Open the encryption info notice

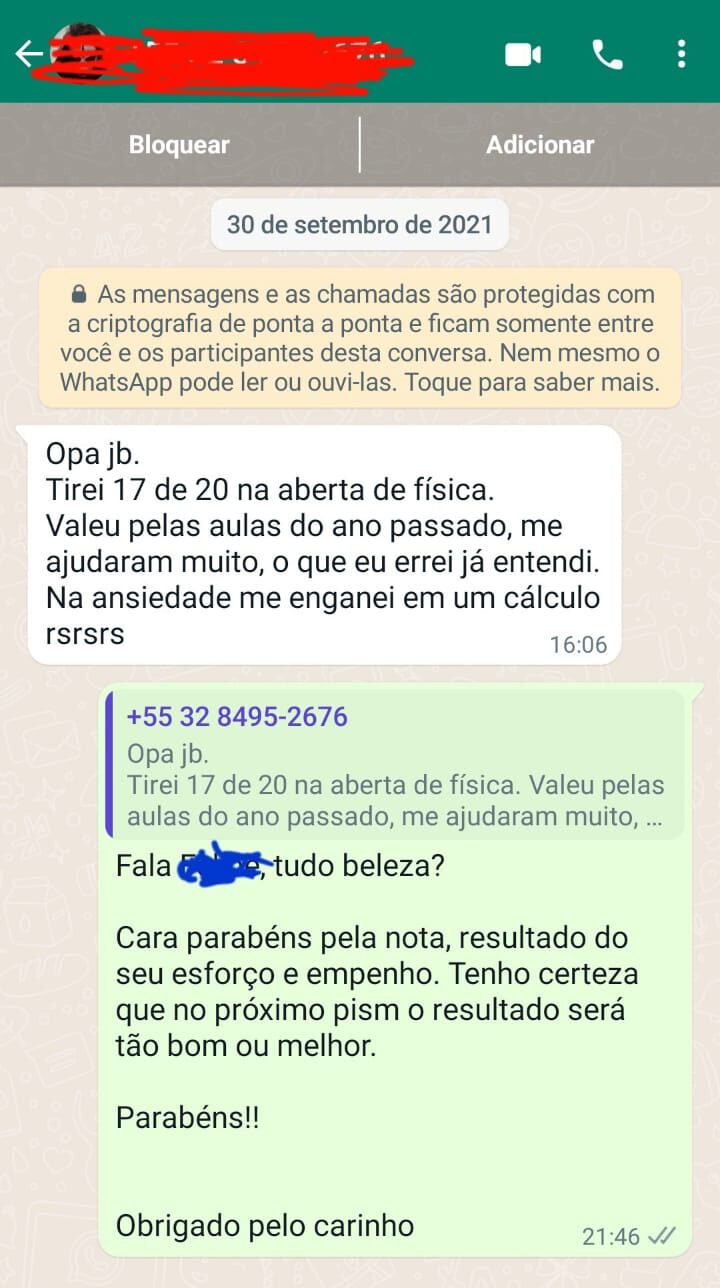(360, 338)
